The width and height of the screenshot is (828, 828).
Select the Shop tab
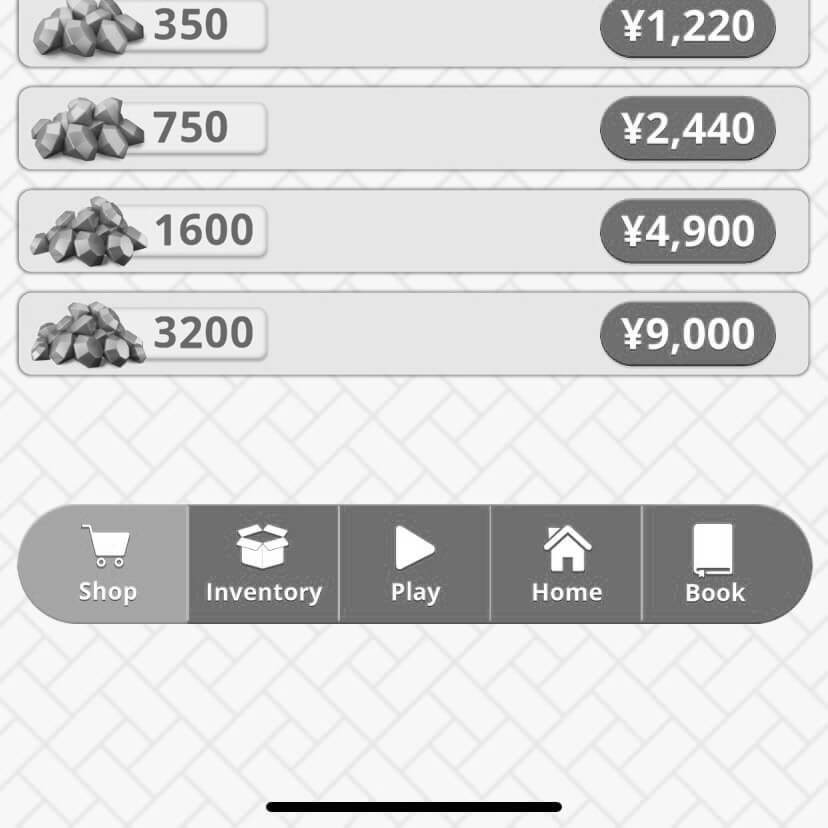coord(105,564)
